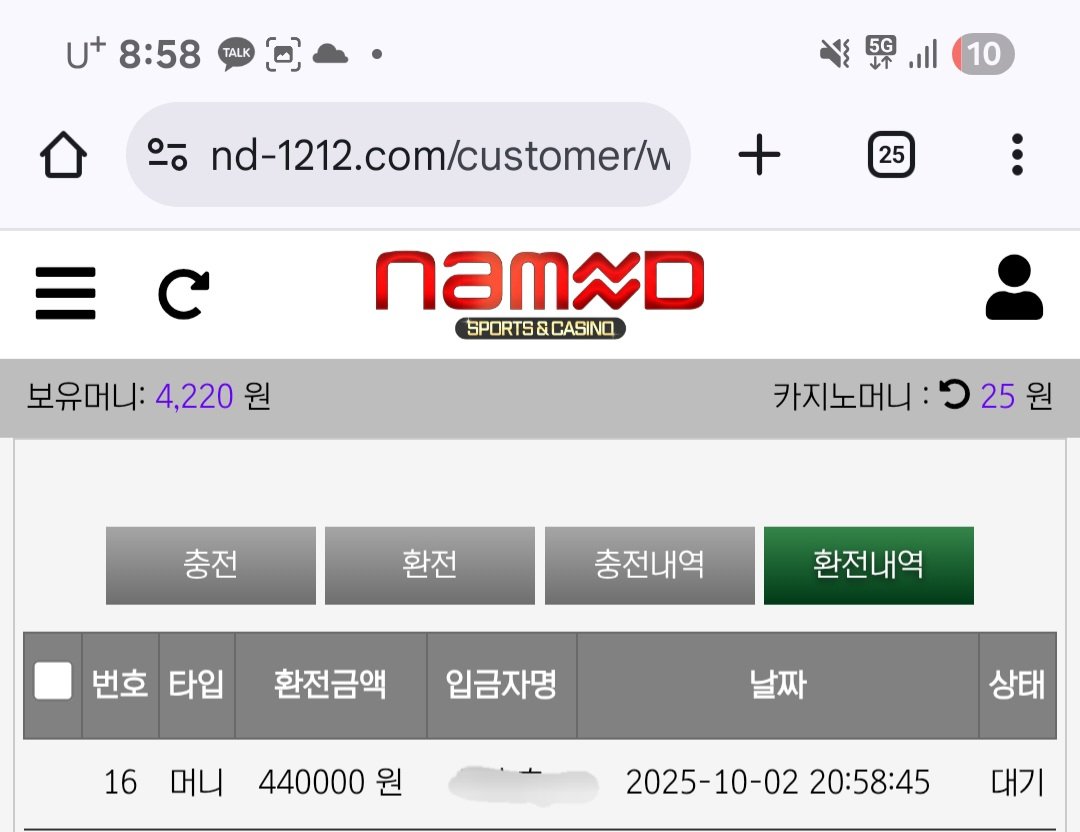Open the hamburger drawer menu
The image size is (1080, 832).
click(65, 293)
